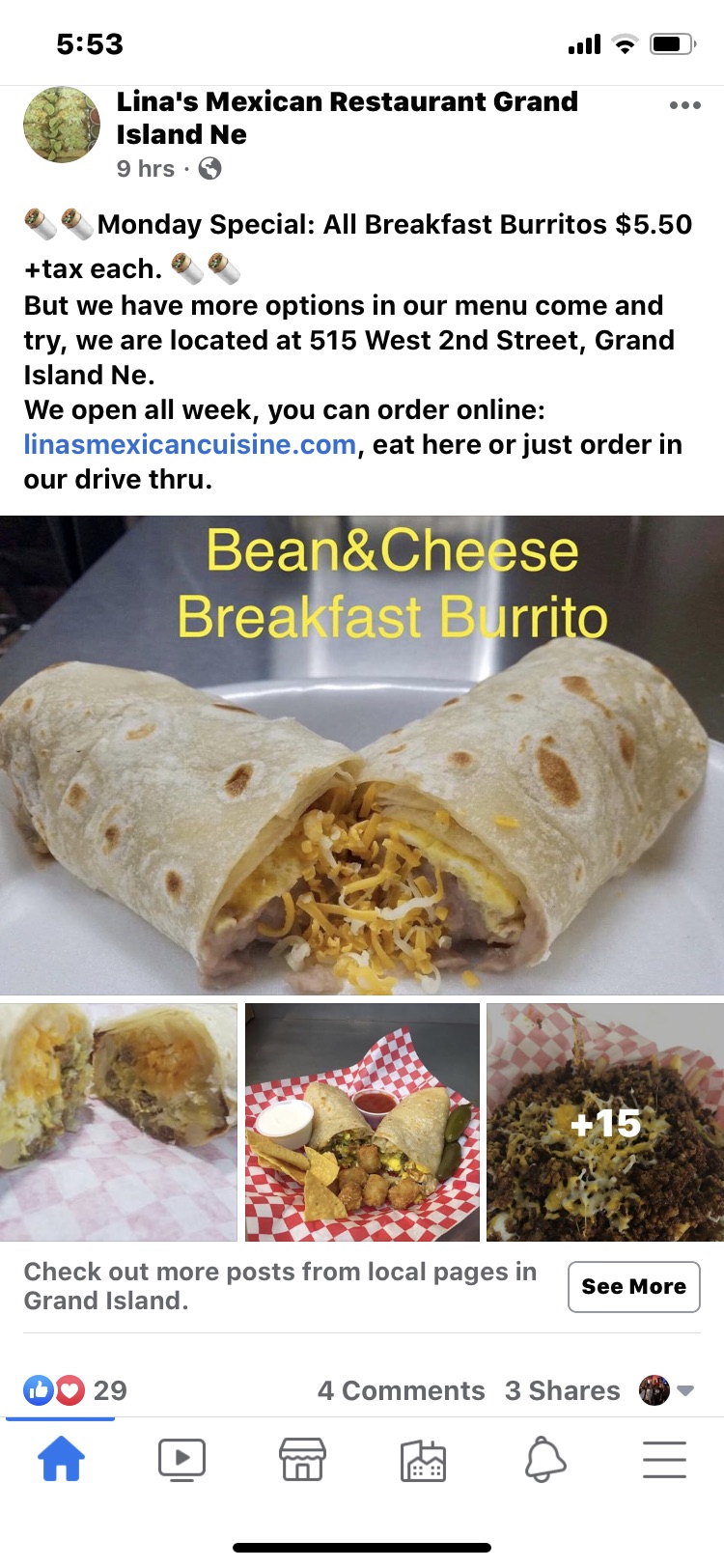Go to the Home feed tab
Viewport: 724px width, 1568px height.
(61, 1458)
